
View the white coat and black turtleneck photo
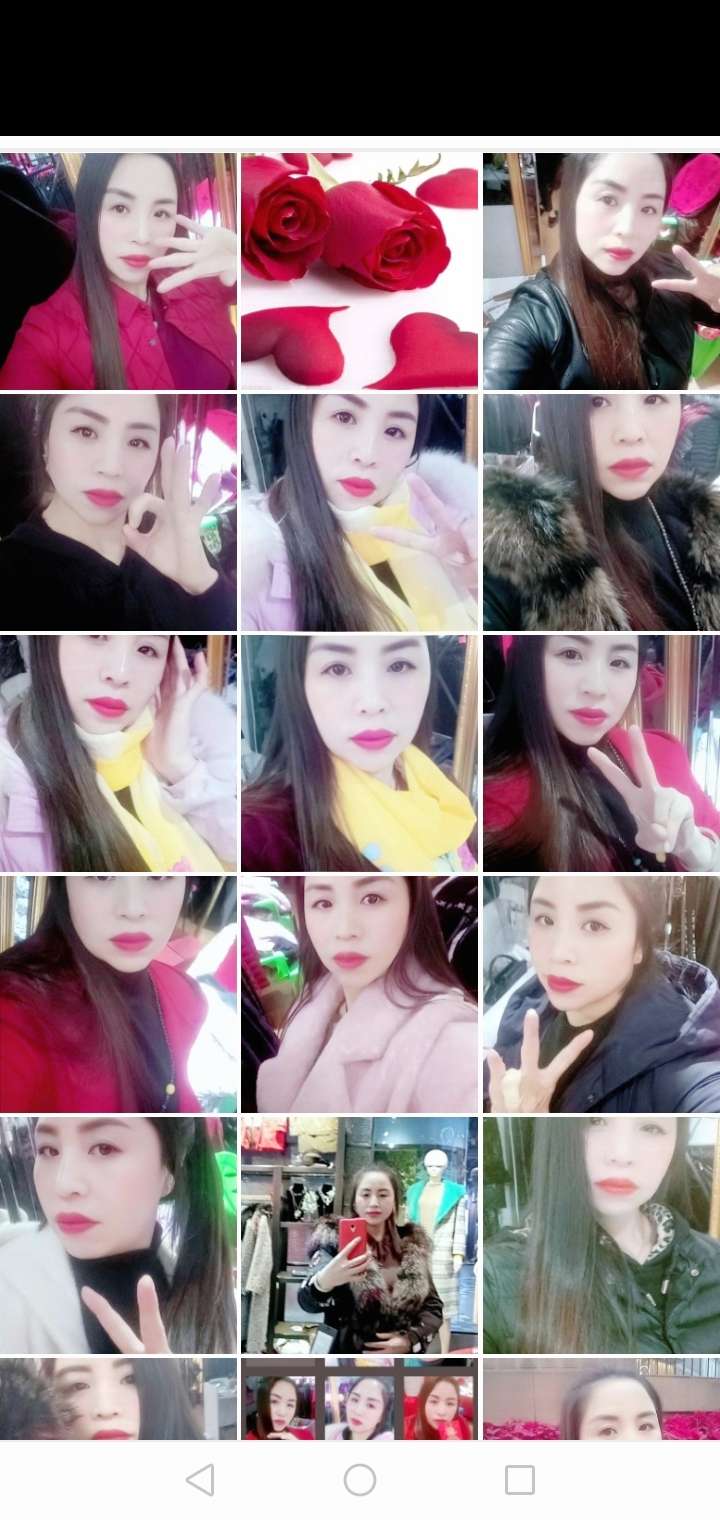click(118, 1235)
